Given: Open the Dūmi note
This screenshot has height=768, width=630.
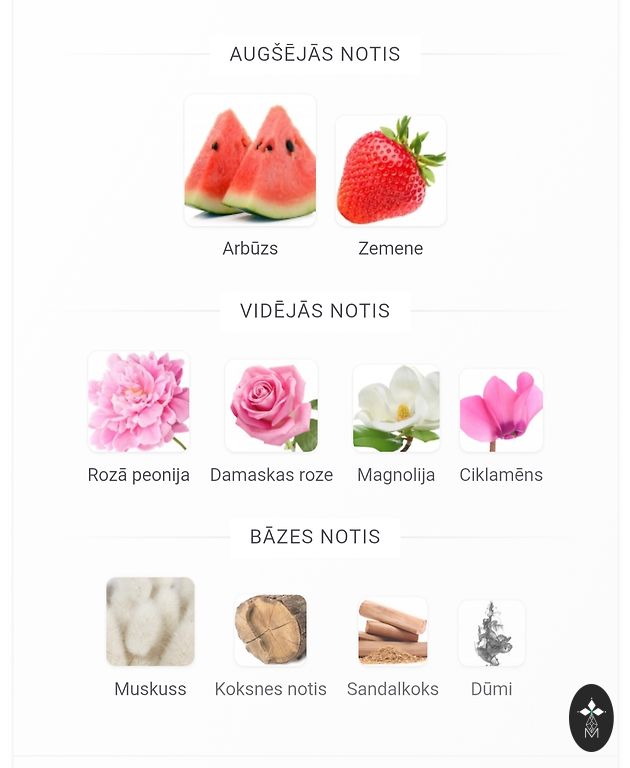Looking at the screenshot, I should tap(491, 633).
